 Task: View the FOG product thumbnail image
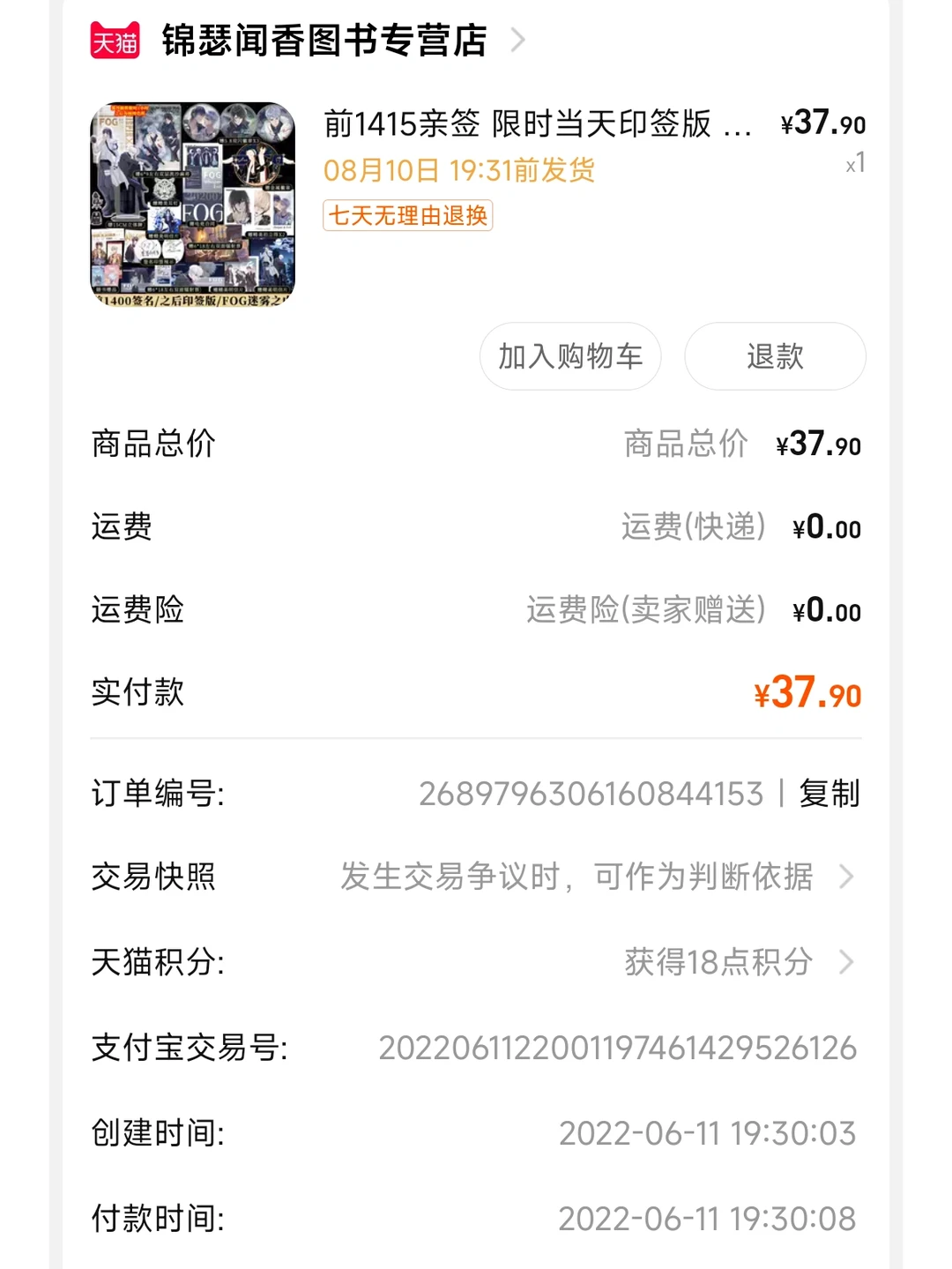coord(196,201)
